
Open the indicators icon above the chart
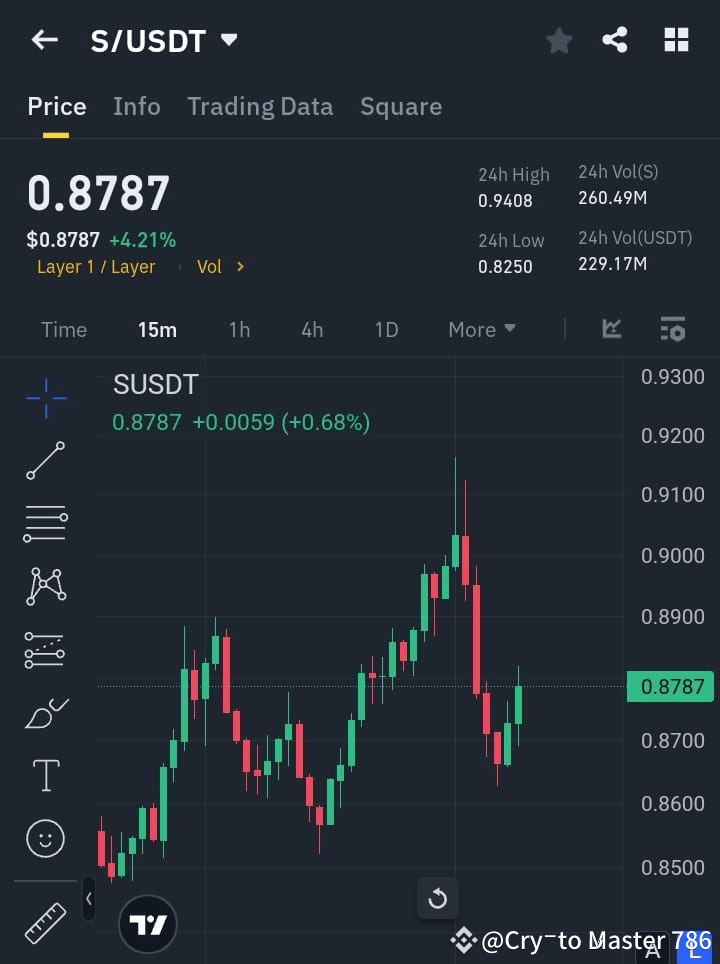click(610, 329)
